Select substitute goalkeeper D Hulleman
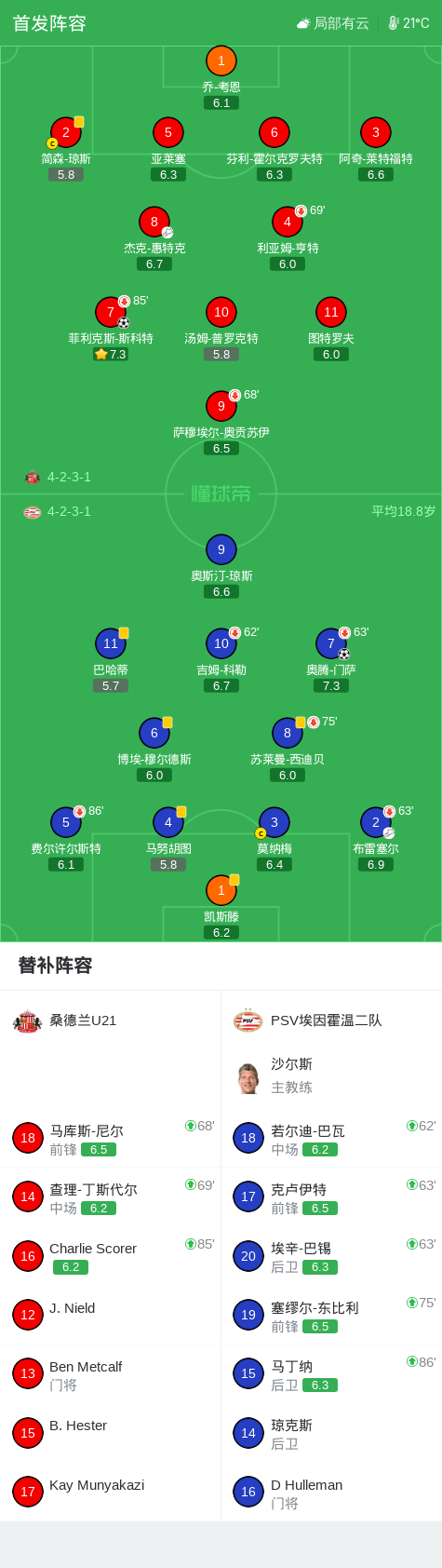 pos(331,1492)
